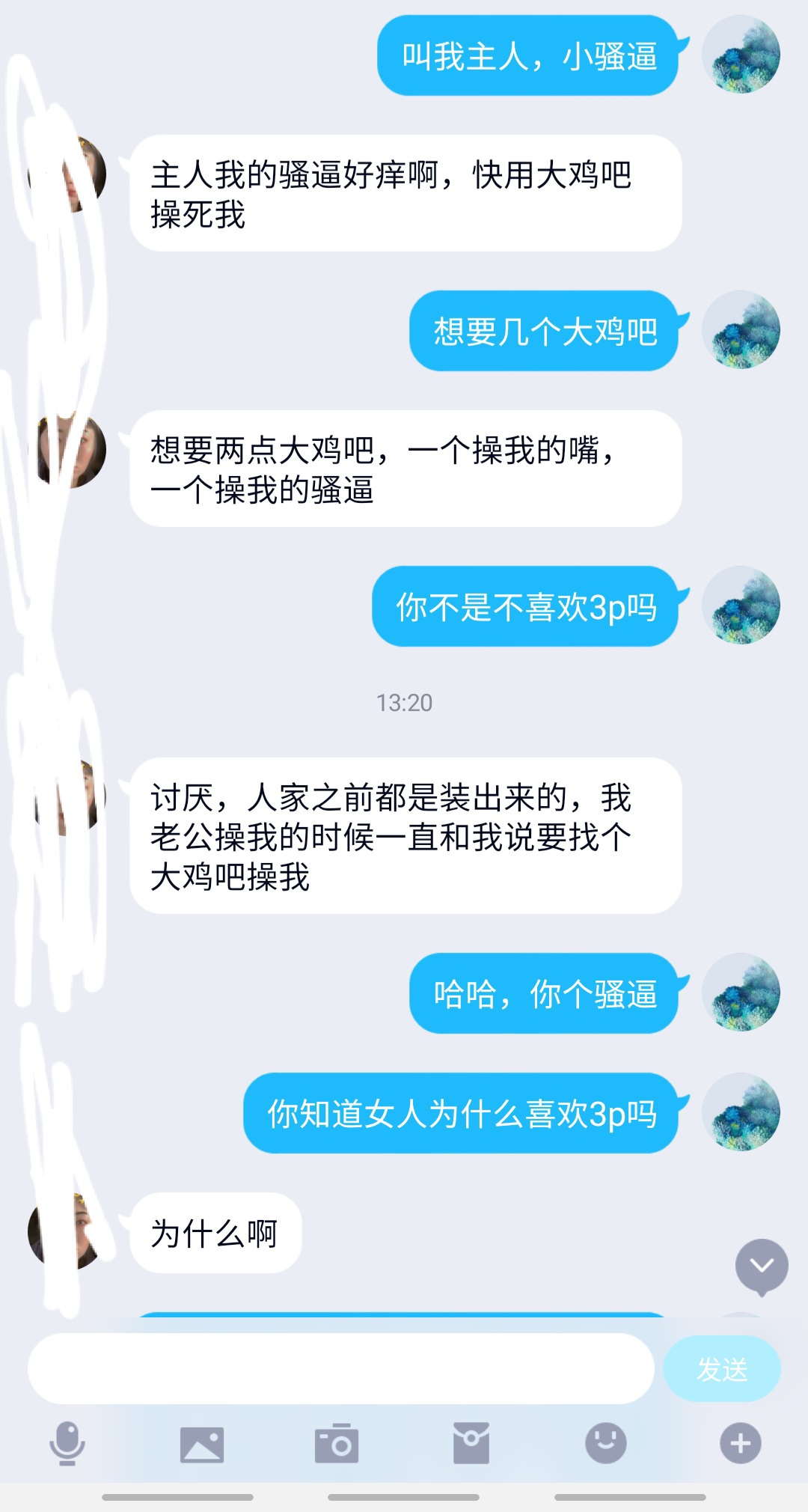Start voice input with the microphone icon

[x=67, y=1443]
